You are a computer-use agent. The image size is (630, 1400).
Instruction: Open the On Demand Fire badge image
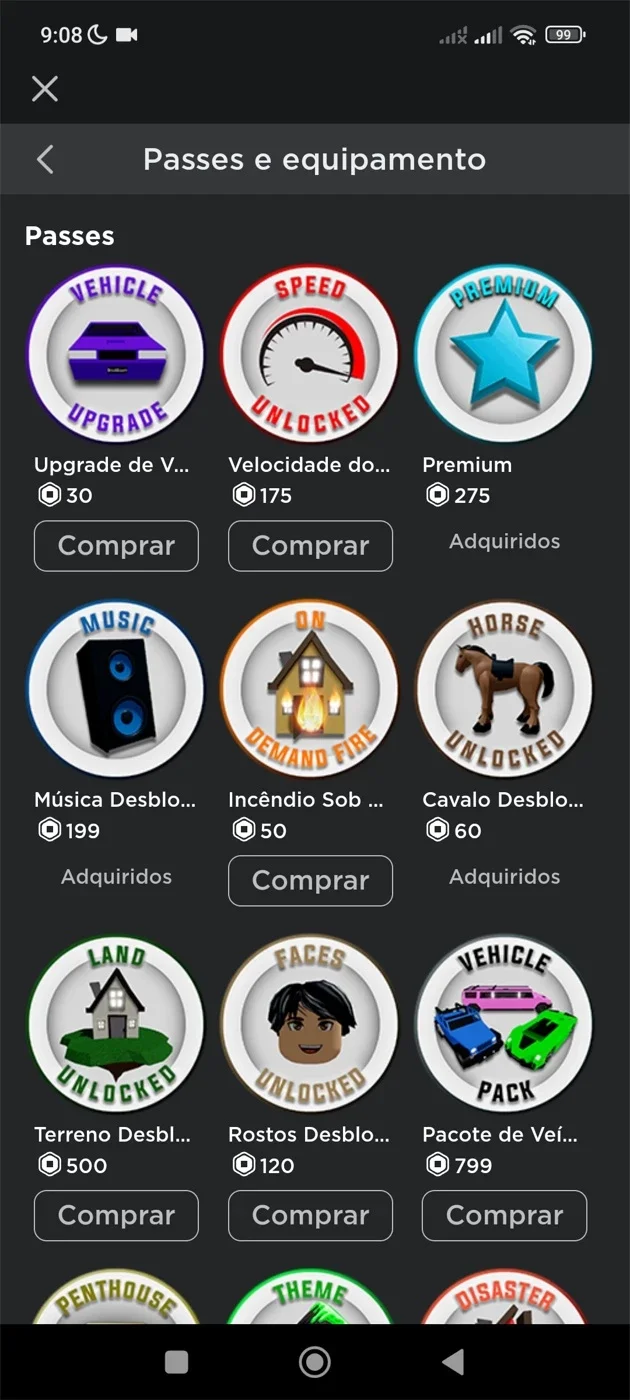click(310, 689)
